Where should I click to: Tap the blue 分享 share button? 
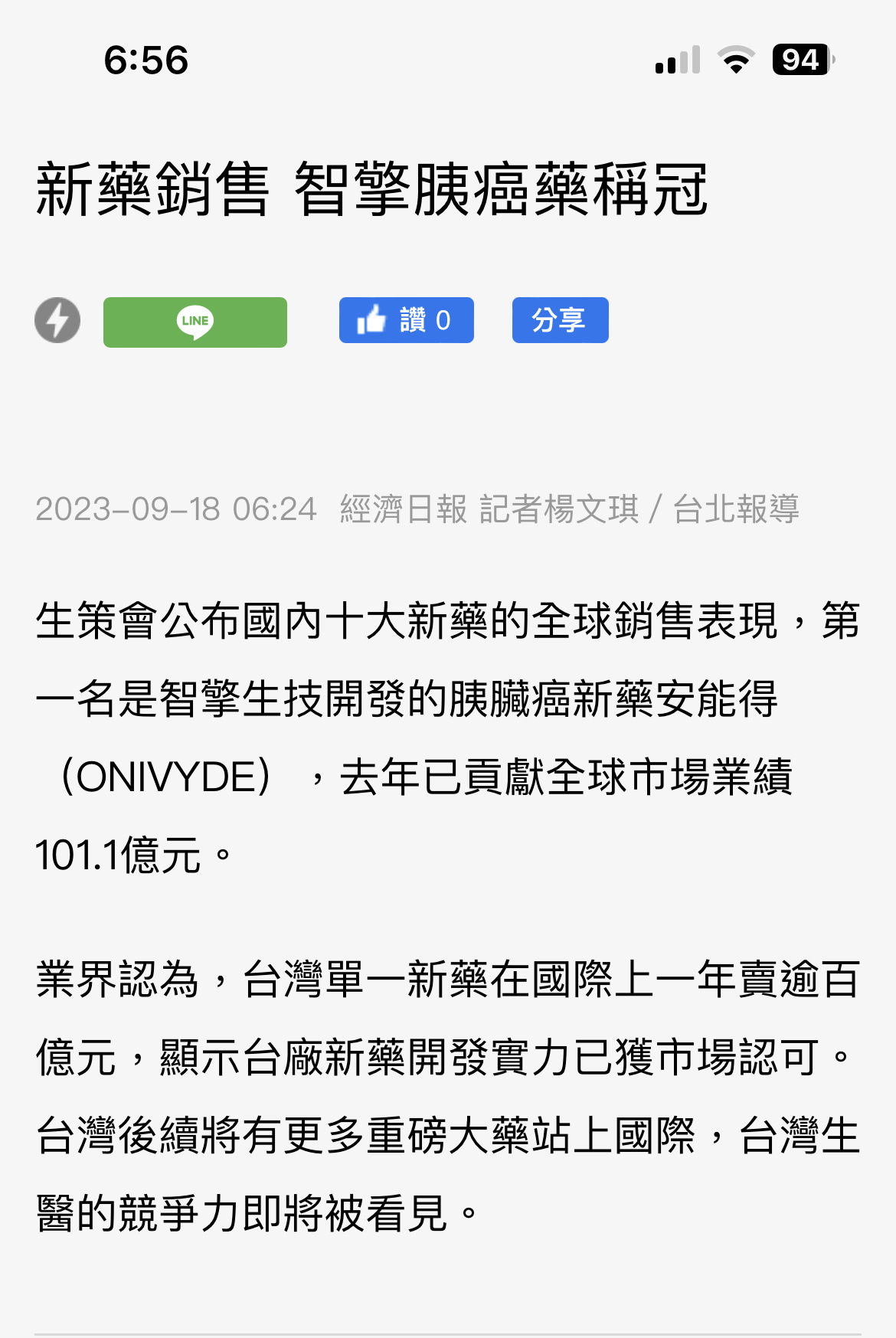tap(560, 320)
